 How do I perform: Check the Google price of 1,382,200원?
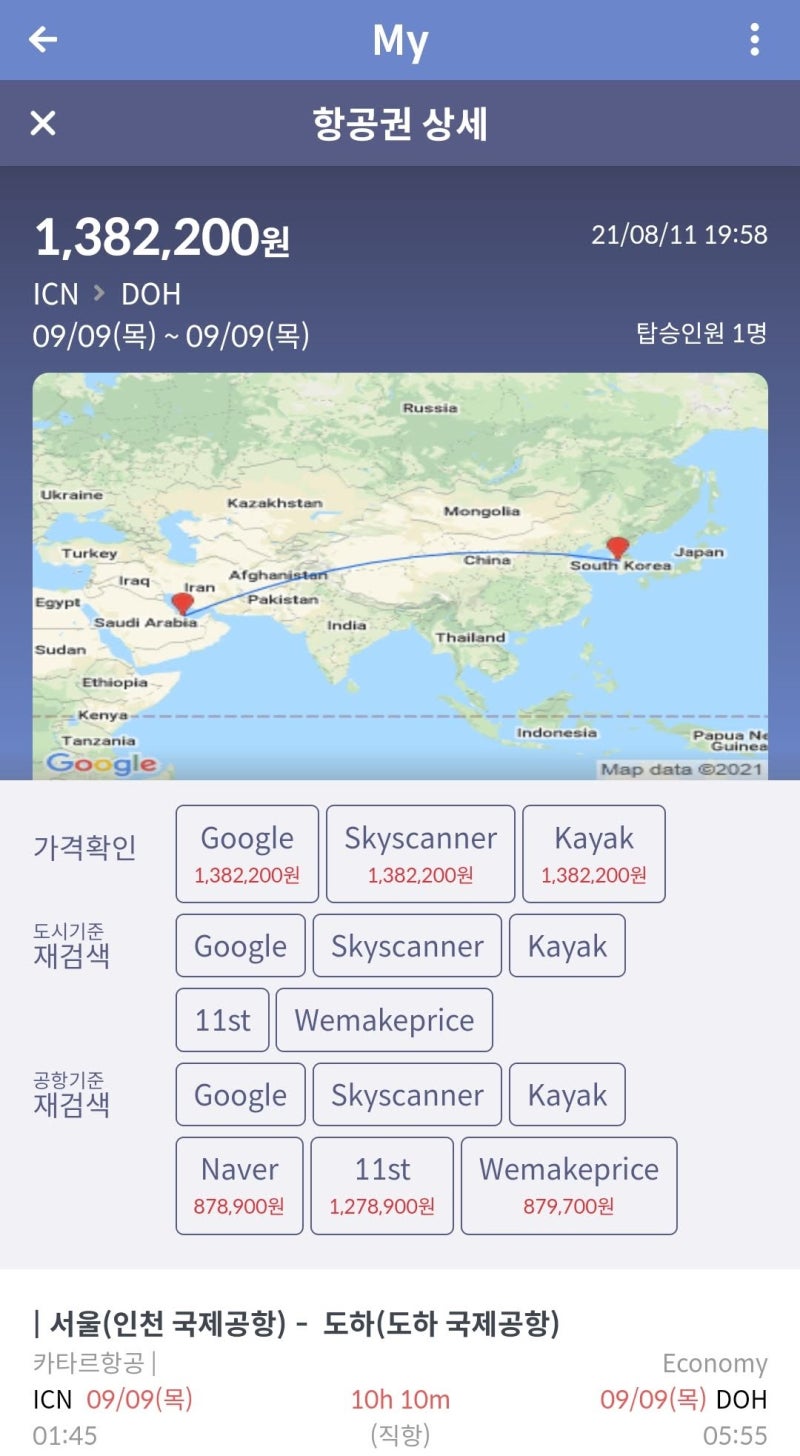(x=246, y=852)
